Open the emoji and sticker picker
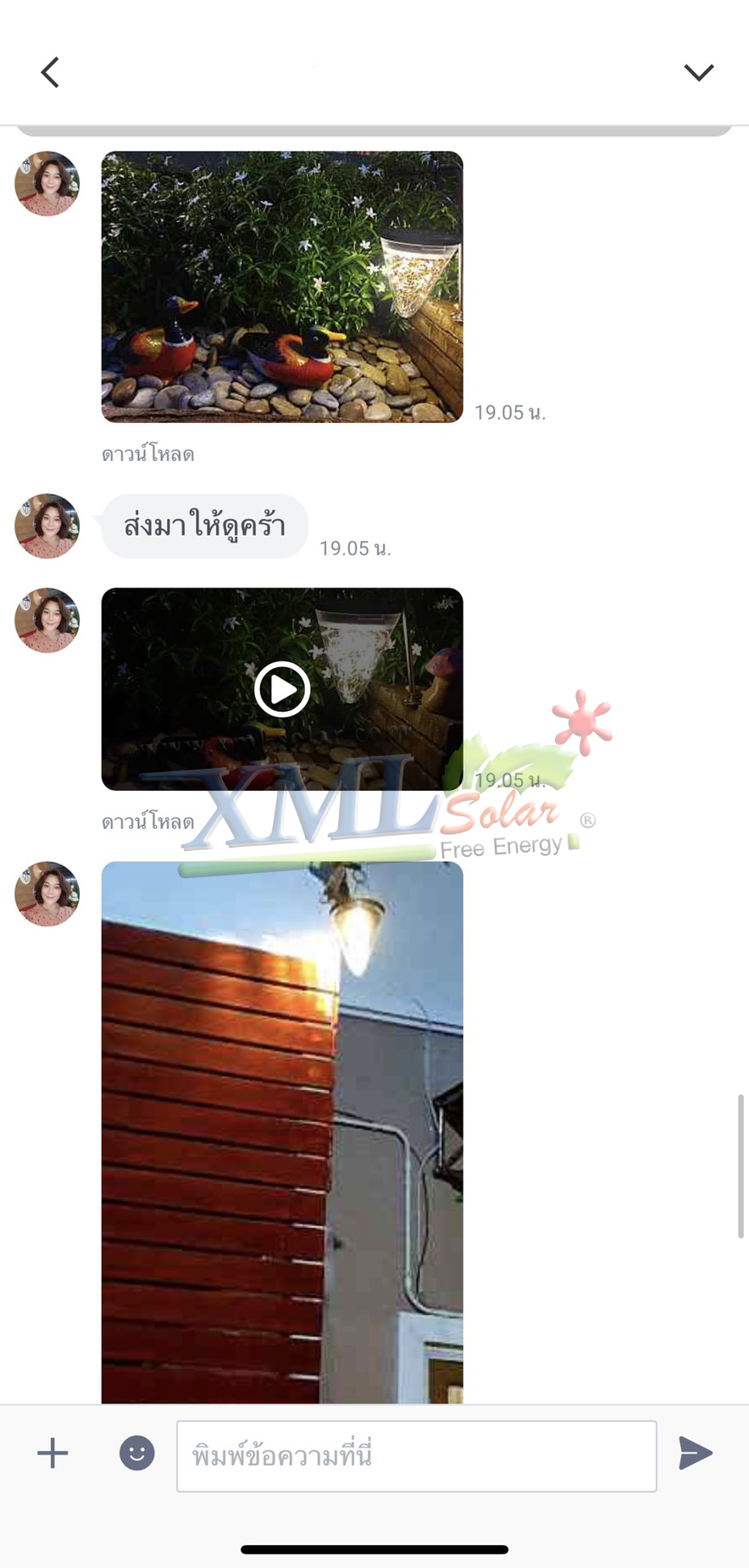Screen dimensions: 749x1568 tap(136, 1453)
